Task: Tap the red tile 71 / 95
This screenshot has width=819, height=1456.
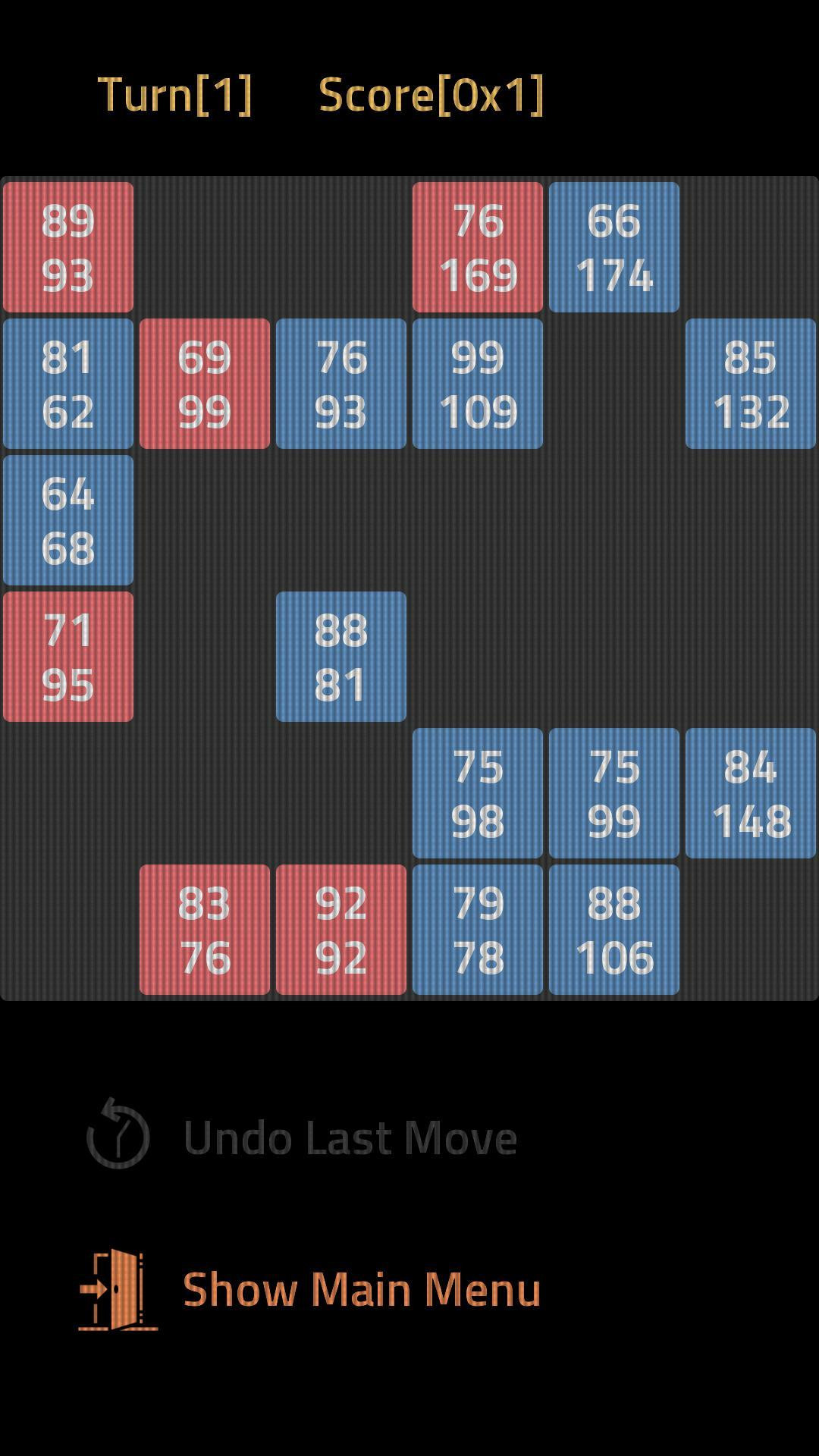Action: 68,657
